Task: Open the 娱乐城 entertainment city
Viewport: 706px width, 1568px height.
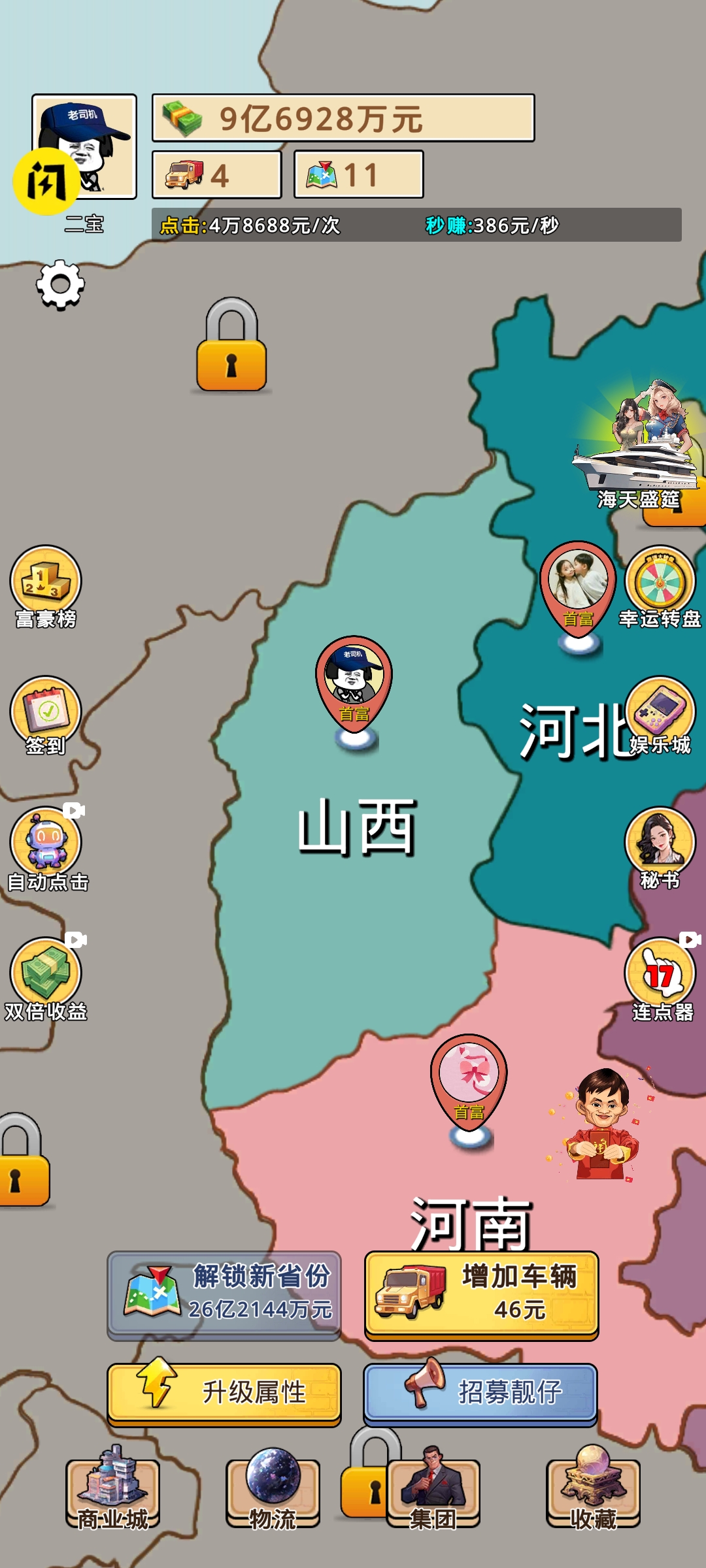Action: 660,715
